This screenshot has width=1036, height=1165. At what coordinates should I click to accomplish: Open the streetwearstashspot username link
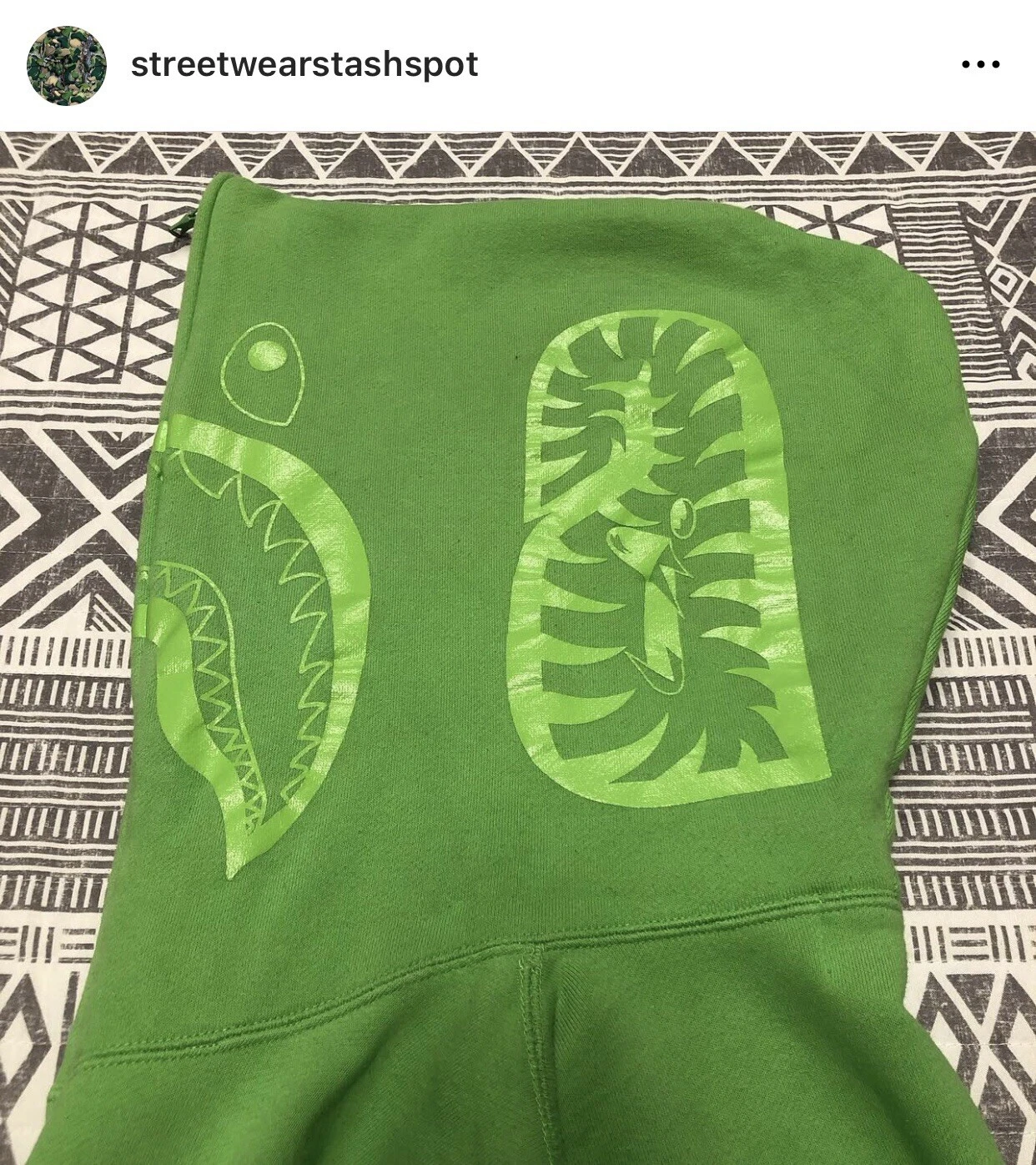(304, 65)
